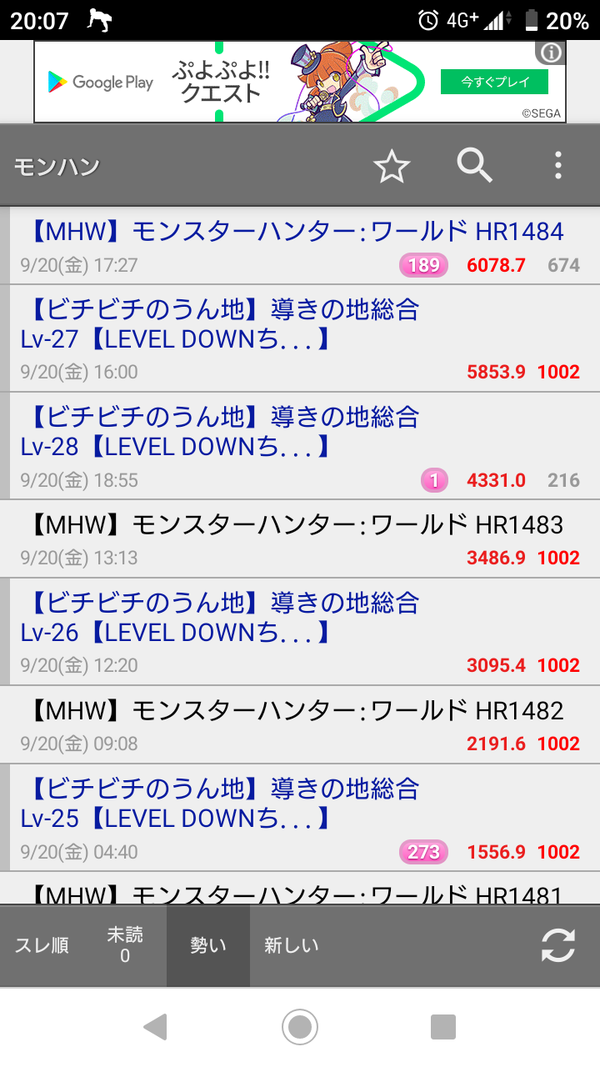The width and height of the screenshot is (600, 1067).
Task: Open the search magnifier icon
Action: coord(474,165)
